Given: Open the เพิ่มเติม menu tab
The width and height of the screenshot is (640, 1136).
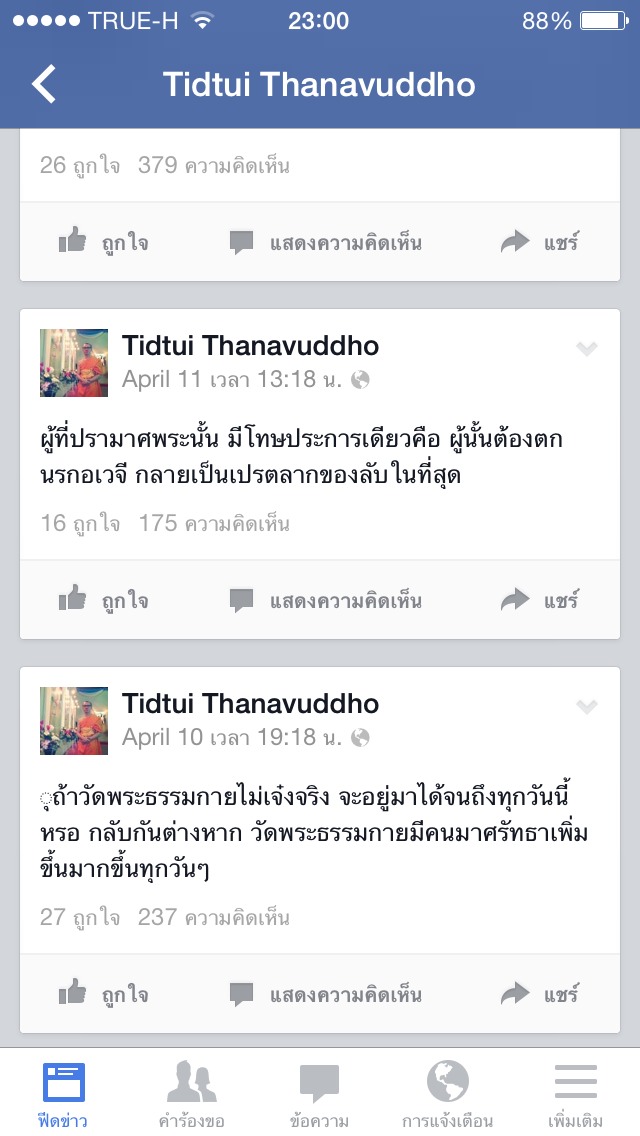Looking at the screenshot, I should pyautogui.click(x=575, y=1094).
